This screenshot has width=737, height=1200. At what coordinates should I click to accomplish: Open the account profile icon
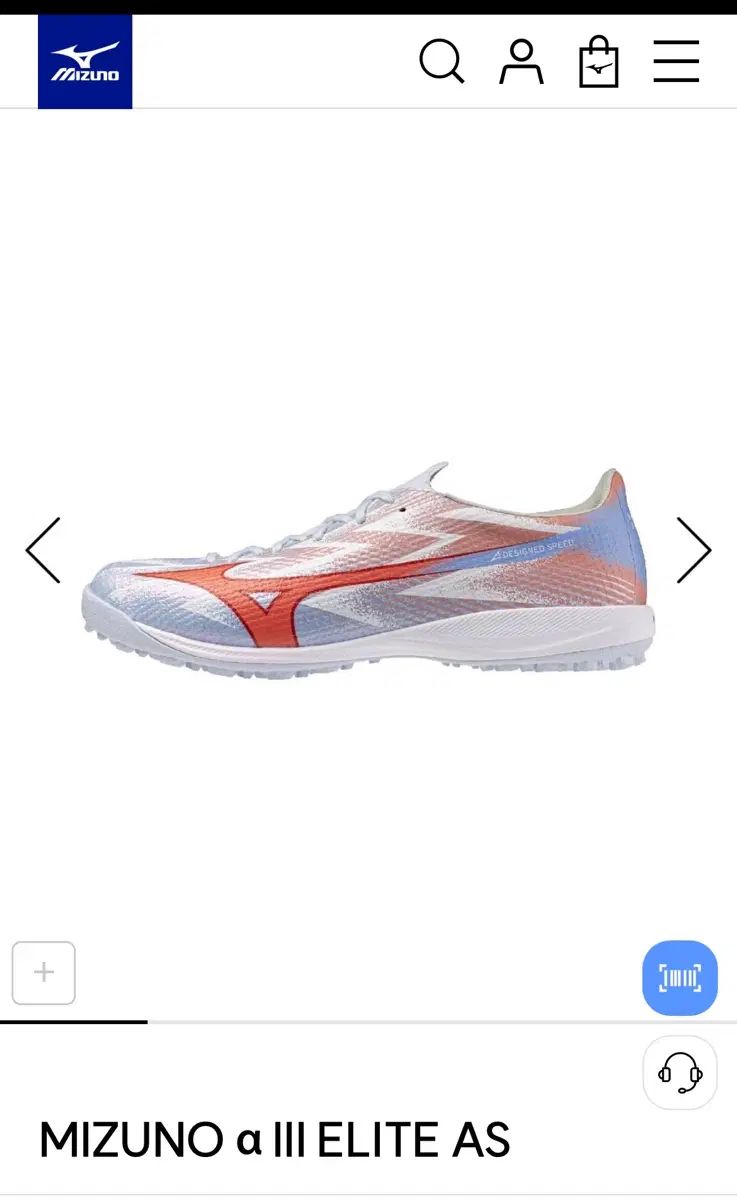(x=521, y=62)
